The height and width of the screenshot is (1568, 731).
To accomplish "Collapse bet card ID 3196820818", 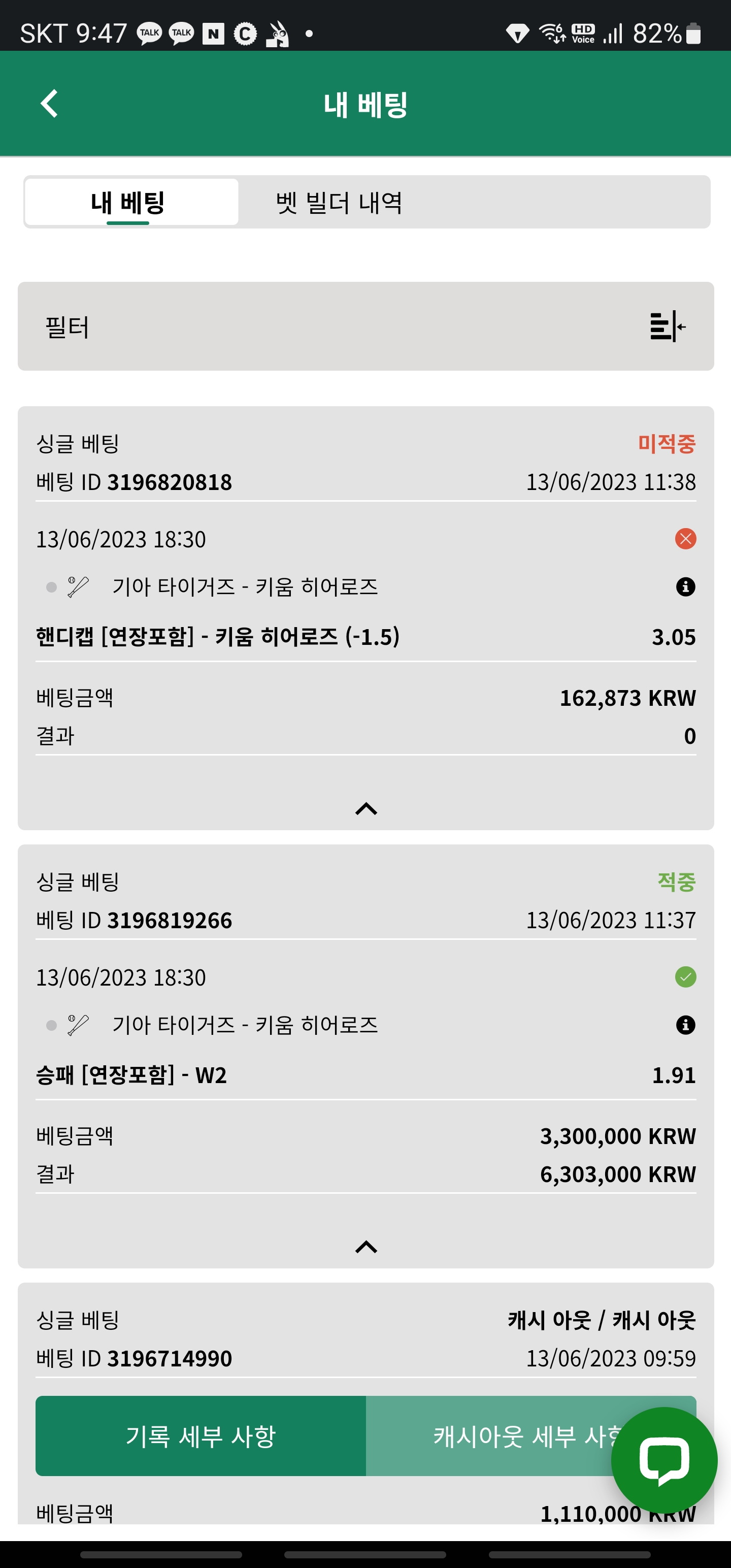I will 366,808.
